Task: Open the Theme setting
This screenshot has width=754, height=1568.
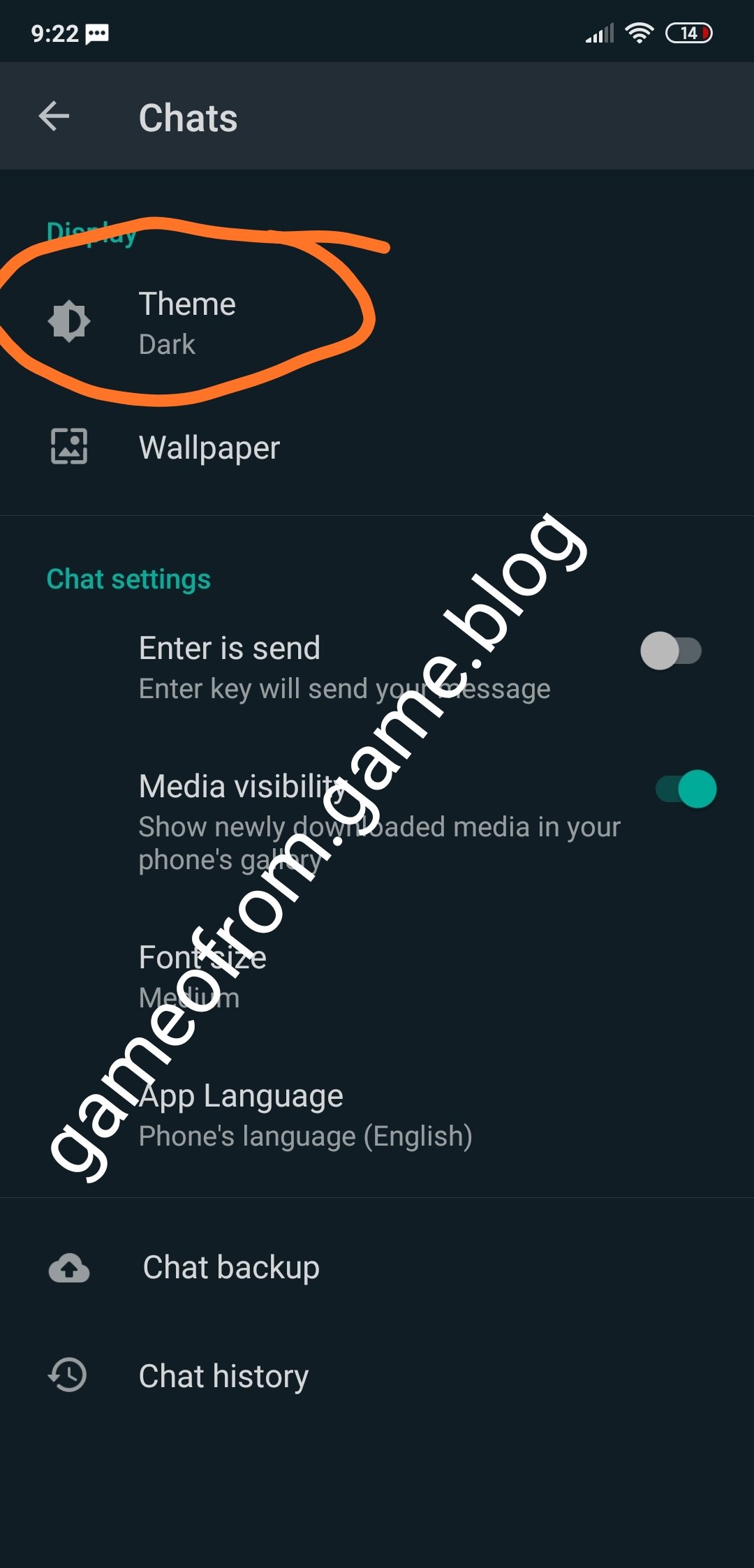Action: (187, 323)
